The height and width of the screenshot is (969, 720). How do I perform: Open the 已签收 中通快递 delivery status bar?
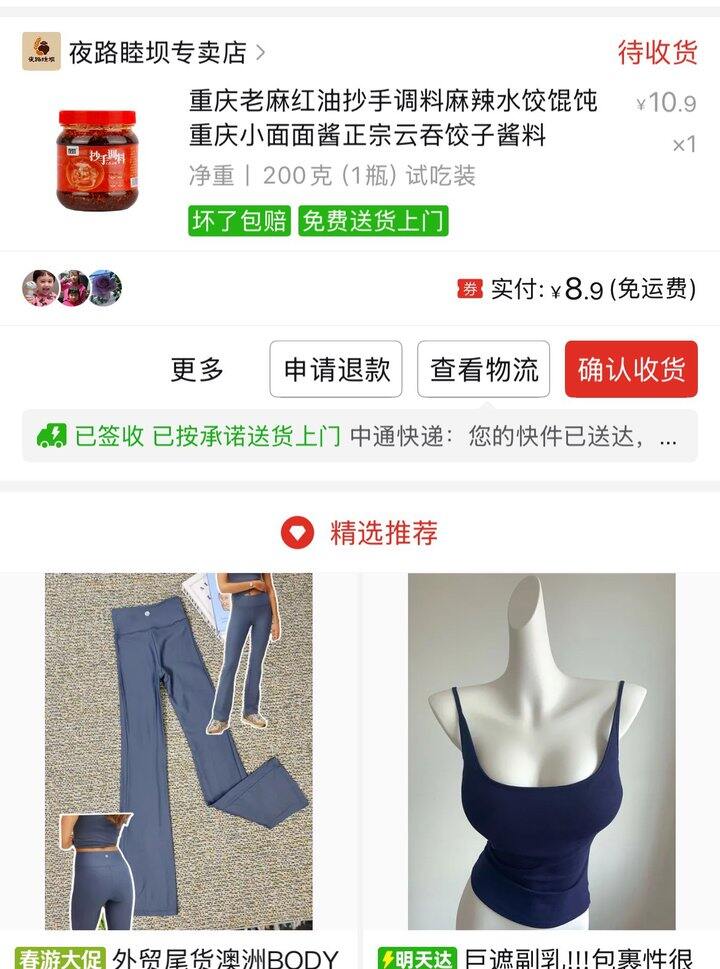(x=360, y=436)
